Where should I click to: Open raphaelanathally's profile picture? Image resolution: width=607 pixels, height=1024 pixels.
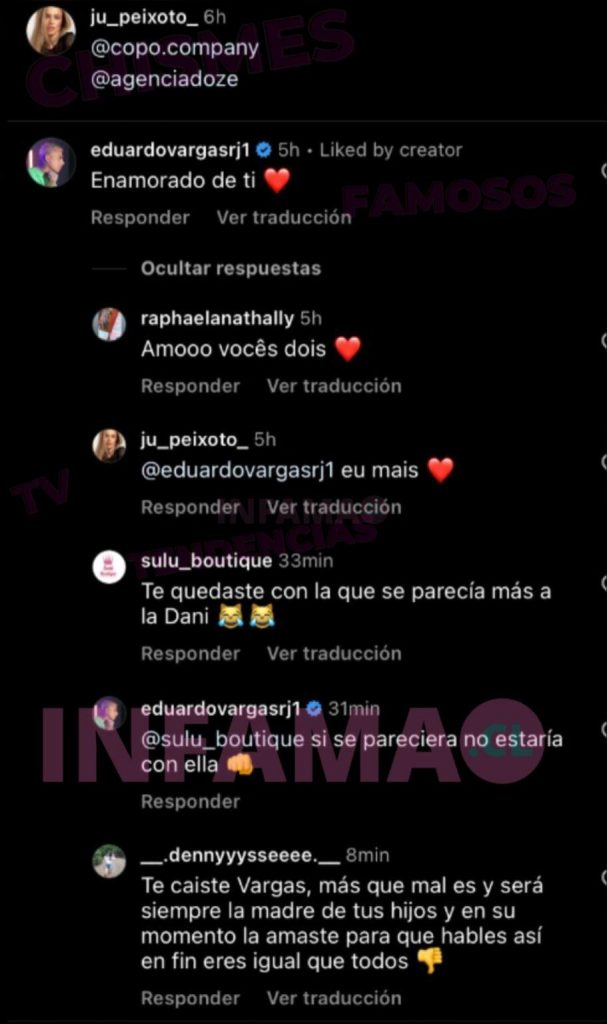coord(109,324)
